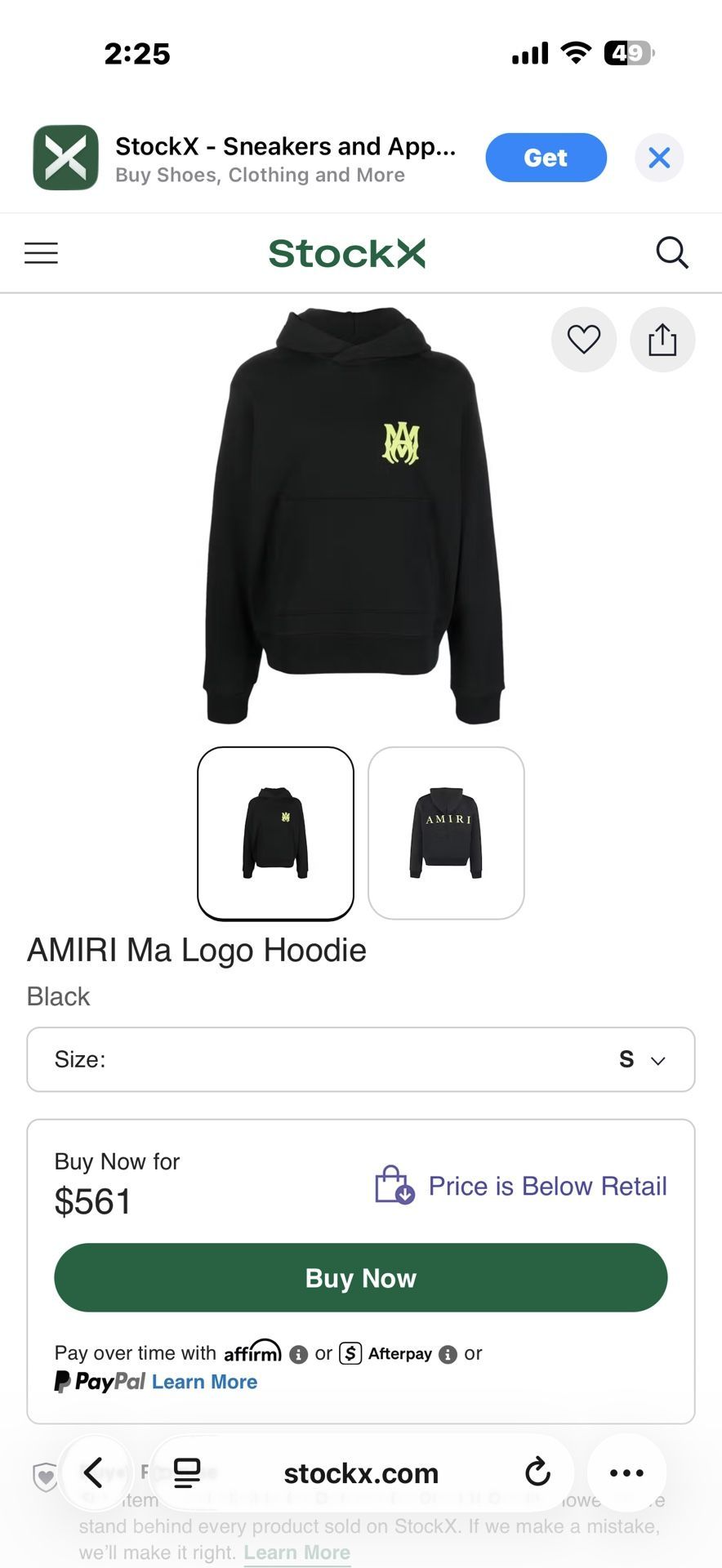Share the product using the share icon
The image size is (722, 1568).
coord(662,339)
